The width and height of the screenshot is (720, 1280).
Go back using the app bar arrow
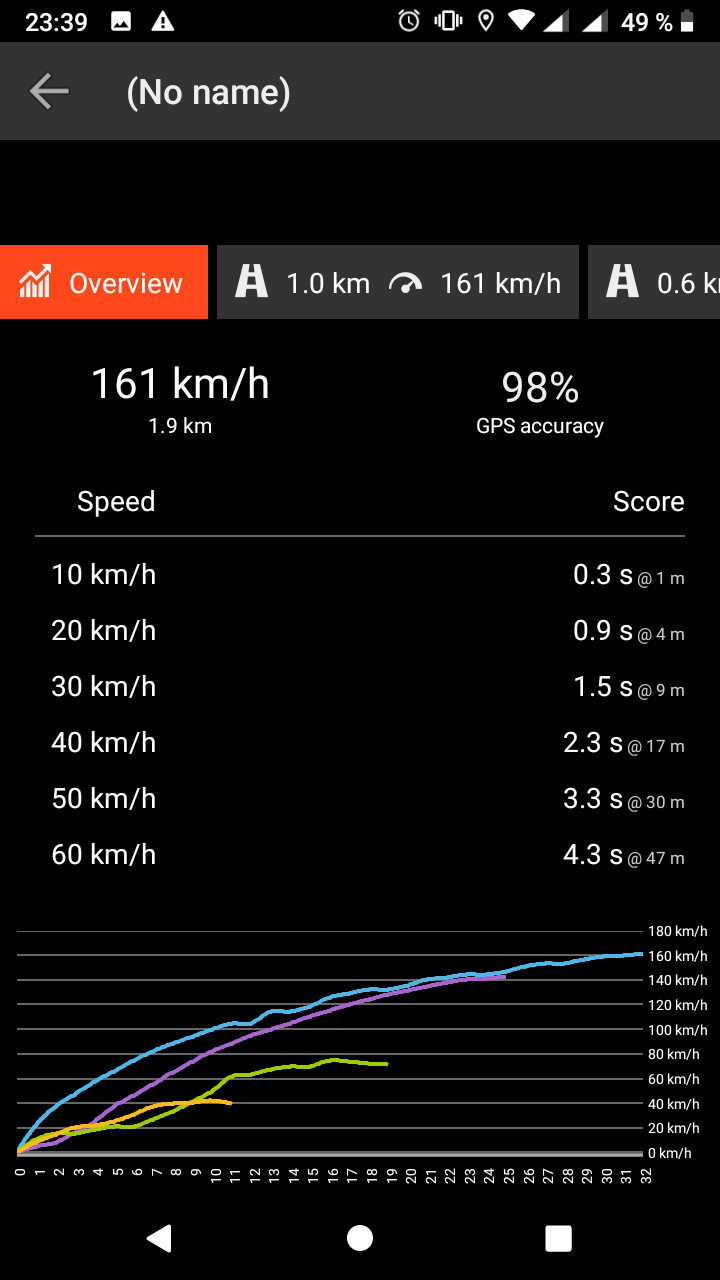pyautogui.click(x=49, y=92)
